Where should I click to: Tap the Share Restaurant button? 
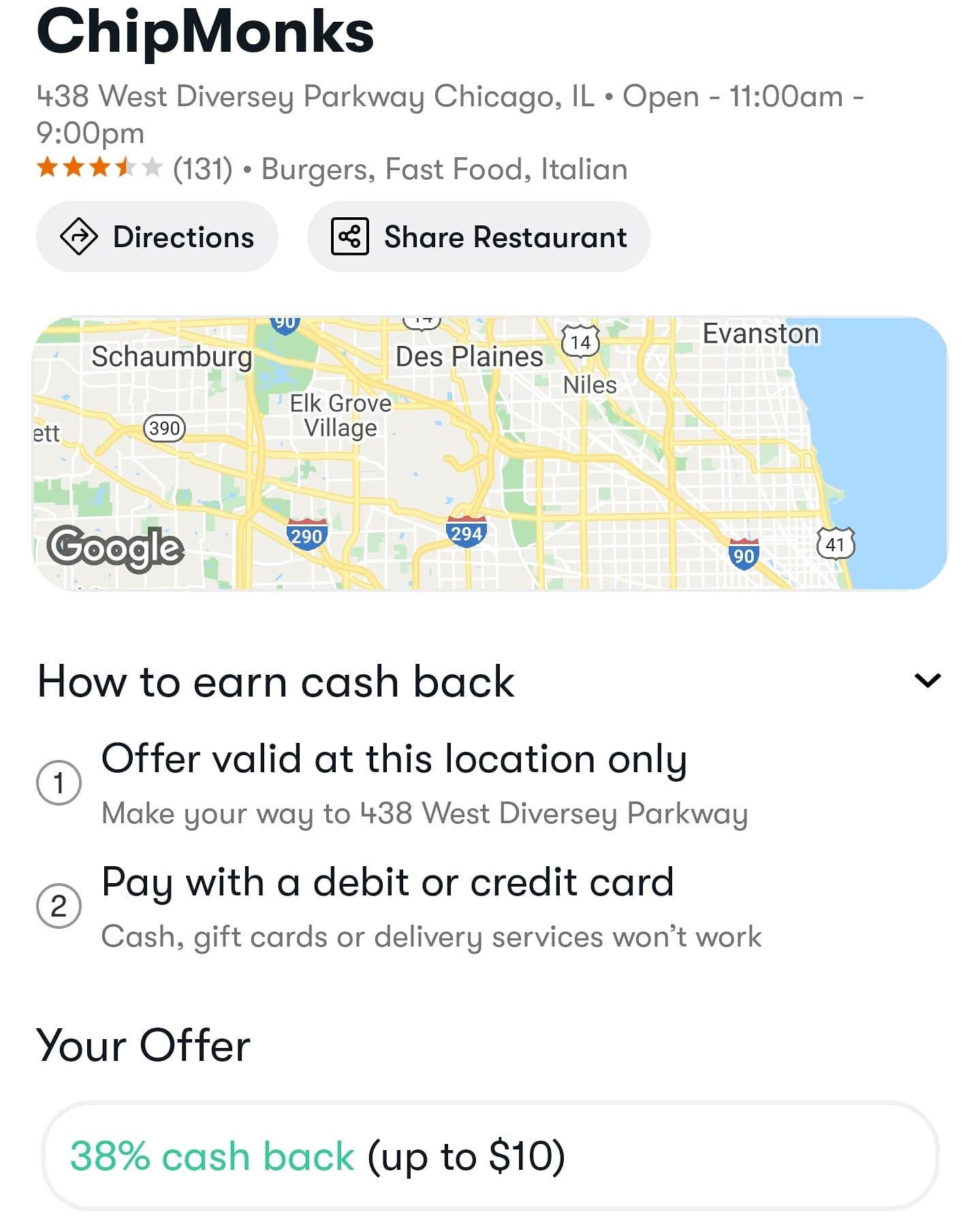point(479,237)
